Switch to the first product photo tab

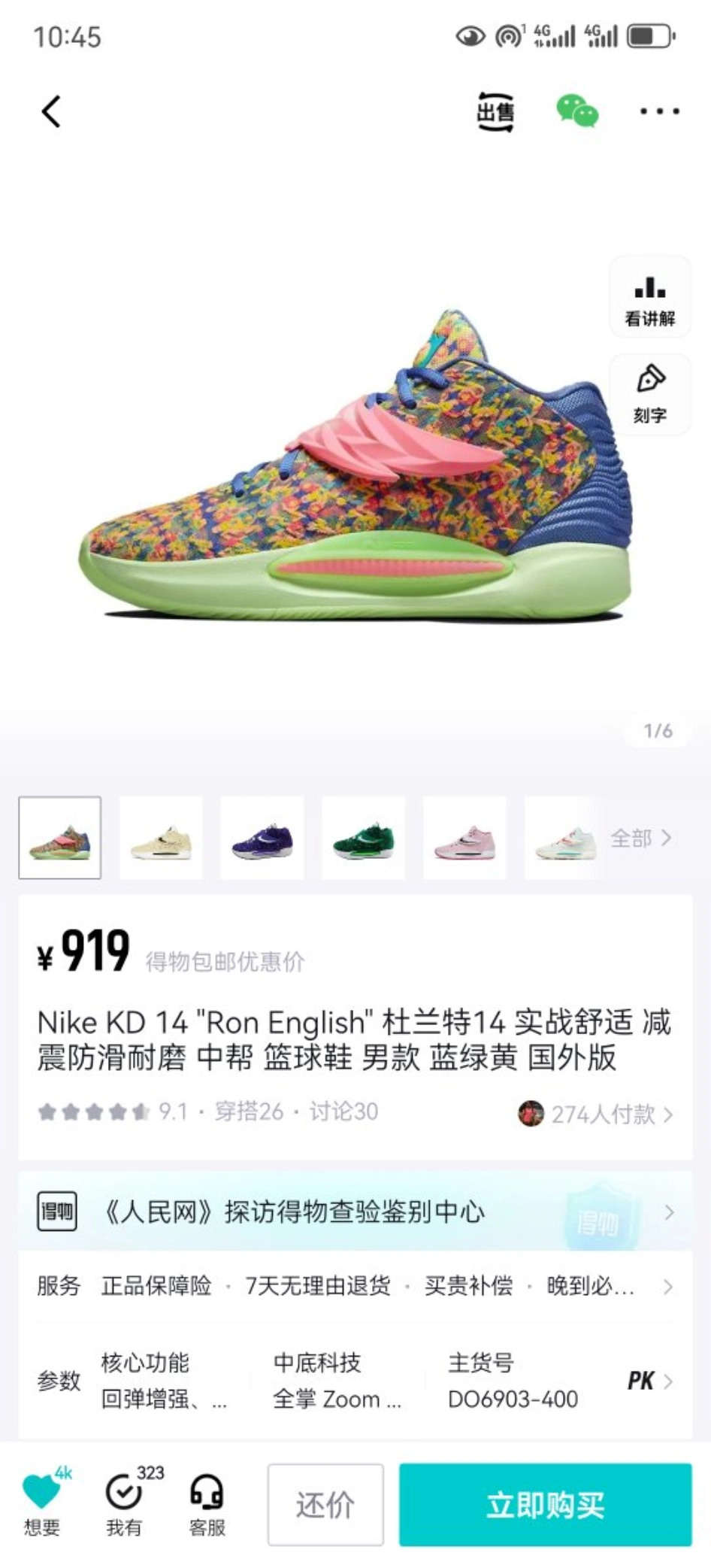pos(60,837)
